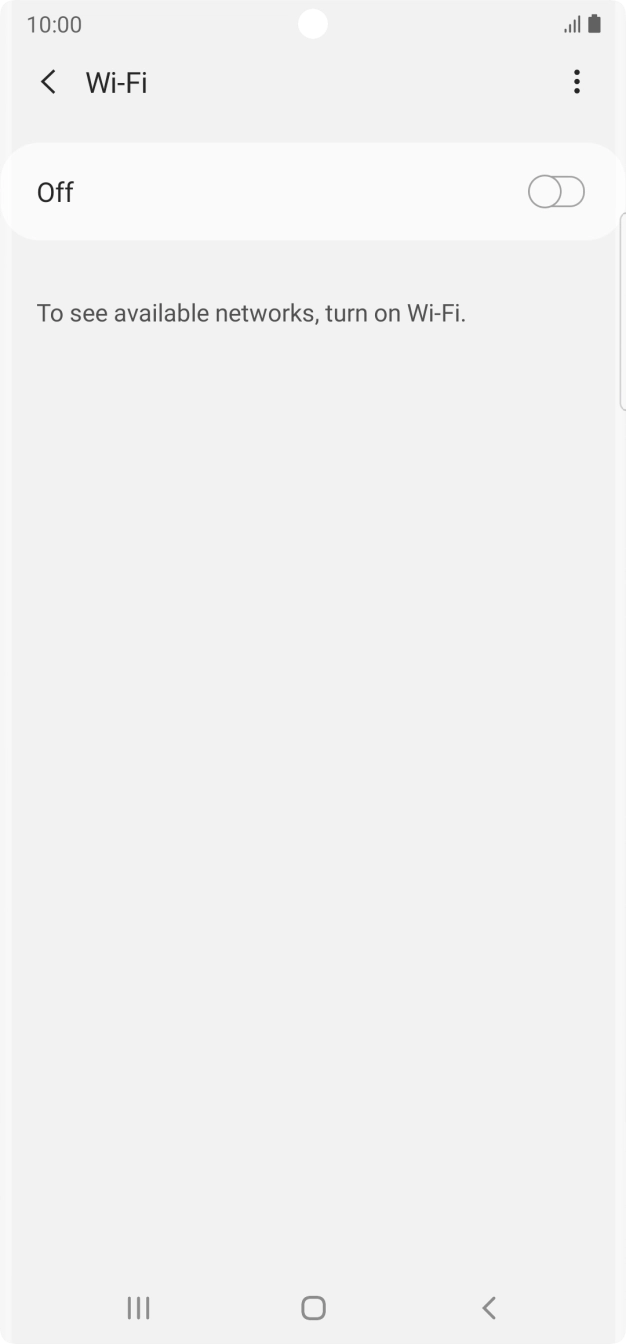Viewport: 626px width, 1344px height.
Task: Tap the system back button
Action: pyautogui.click(x=488, y=1307)
